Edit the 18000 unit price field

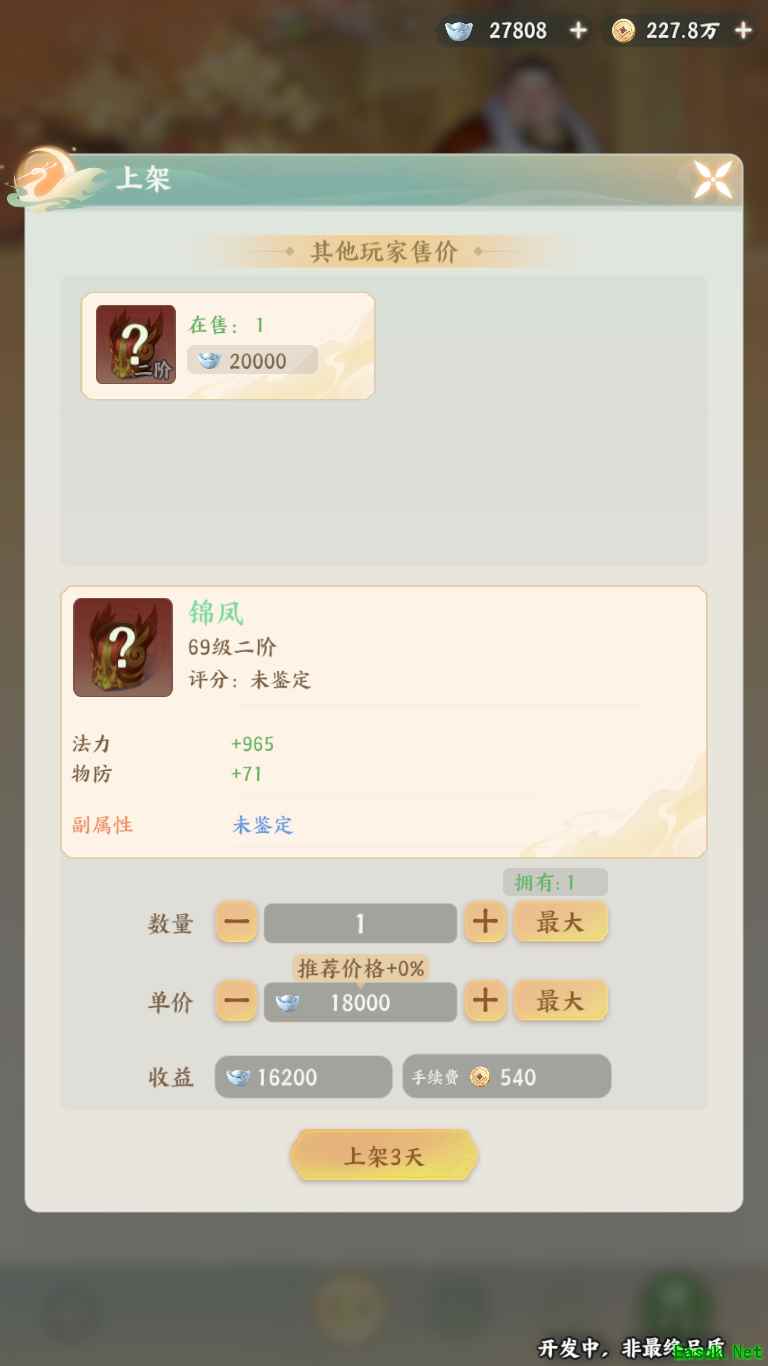pyautogui.click(x=360, y=1002)
